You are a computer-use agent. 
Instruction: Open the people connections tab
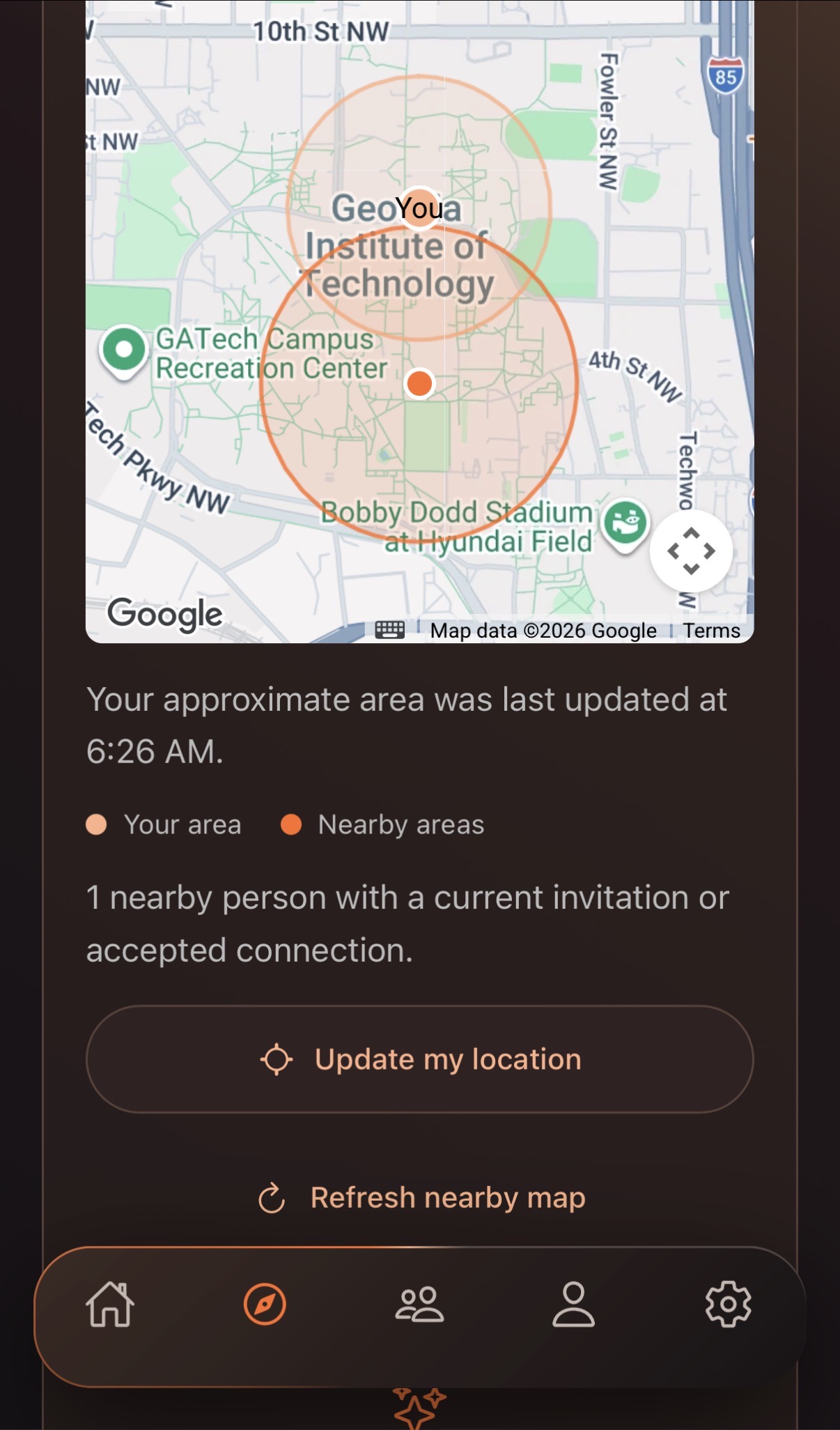coord(419,1304)
